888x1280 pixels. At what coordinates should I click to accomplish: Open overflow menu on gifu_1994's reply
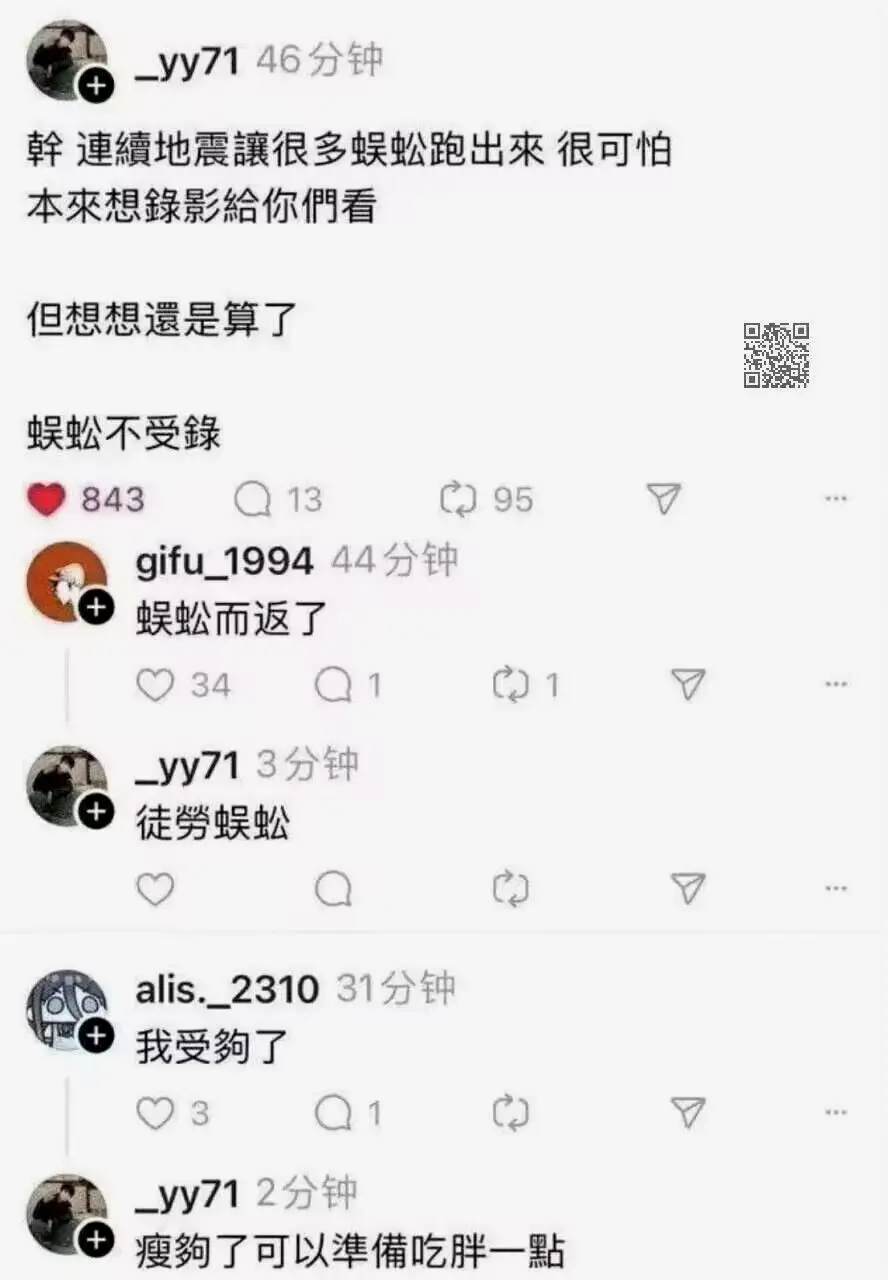click(836, 685)
